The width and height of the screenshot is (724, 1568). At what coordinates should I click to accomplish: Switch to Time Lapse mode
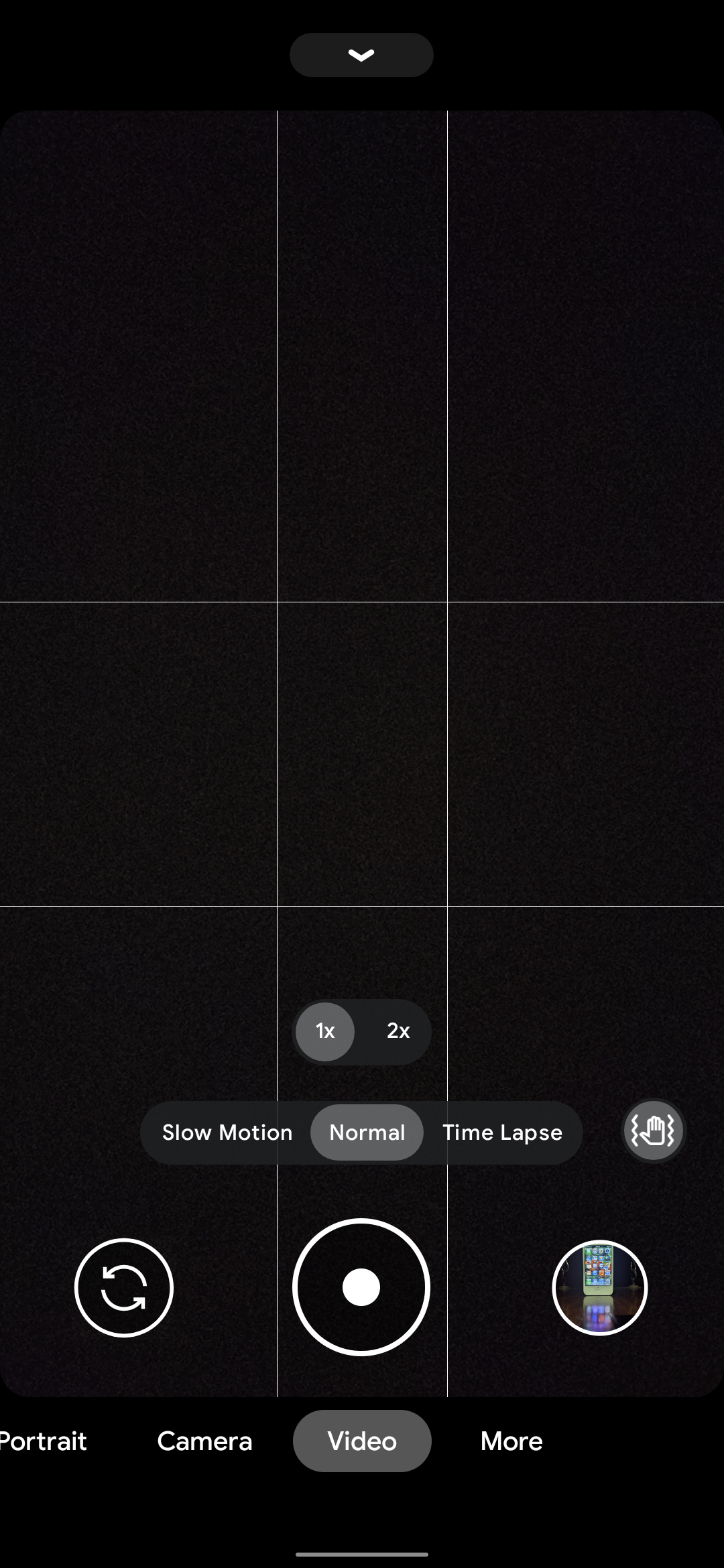[x=502, y=1132]
